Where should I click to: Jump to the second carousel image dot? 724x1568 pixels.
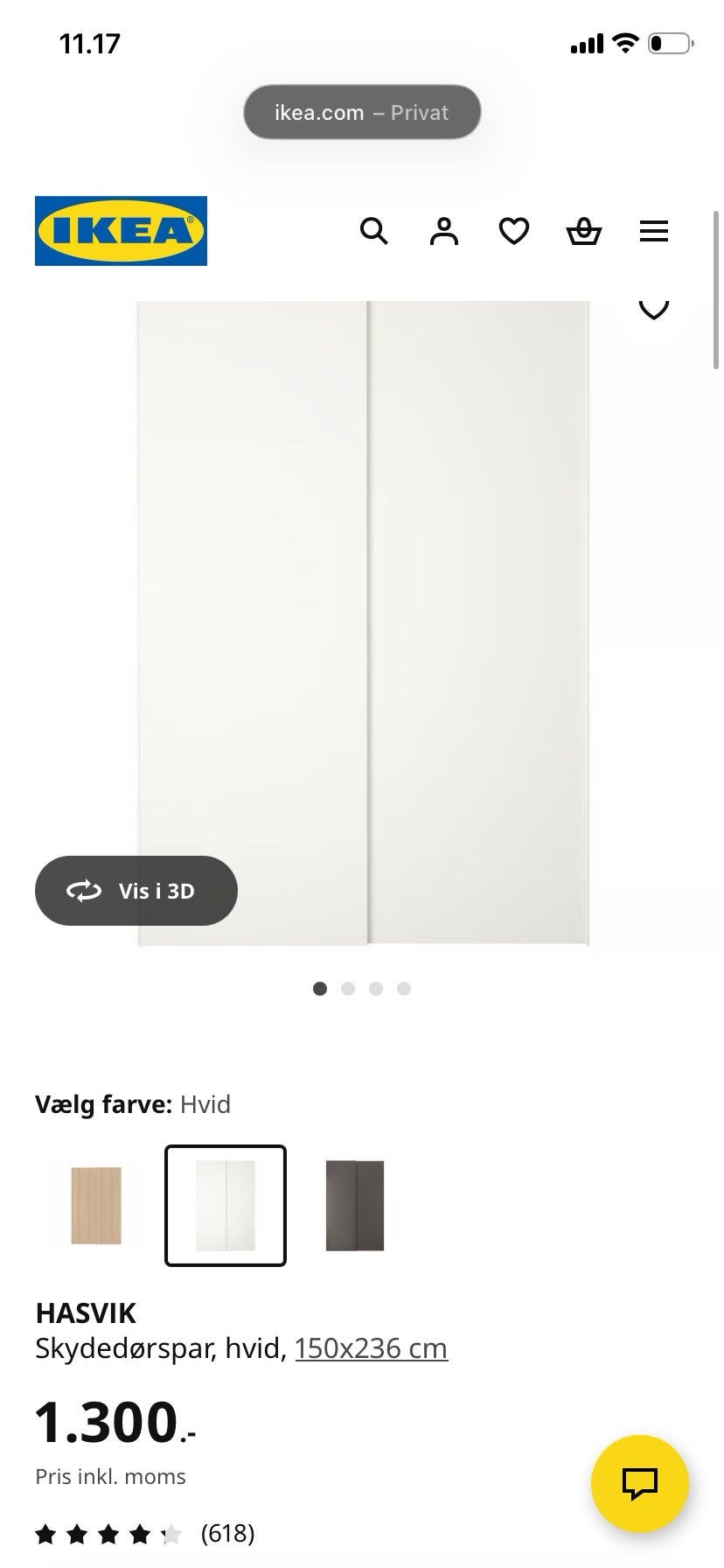click(x=348, y=989)
